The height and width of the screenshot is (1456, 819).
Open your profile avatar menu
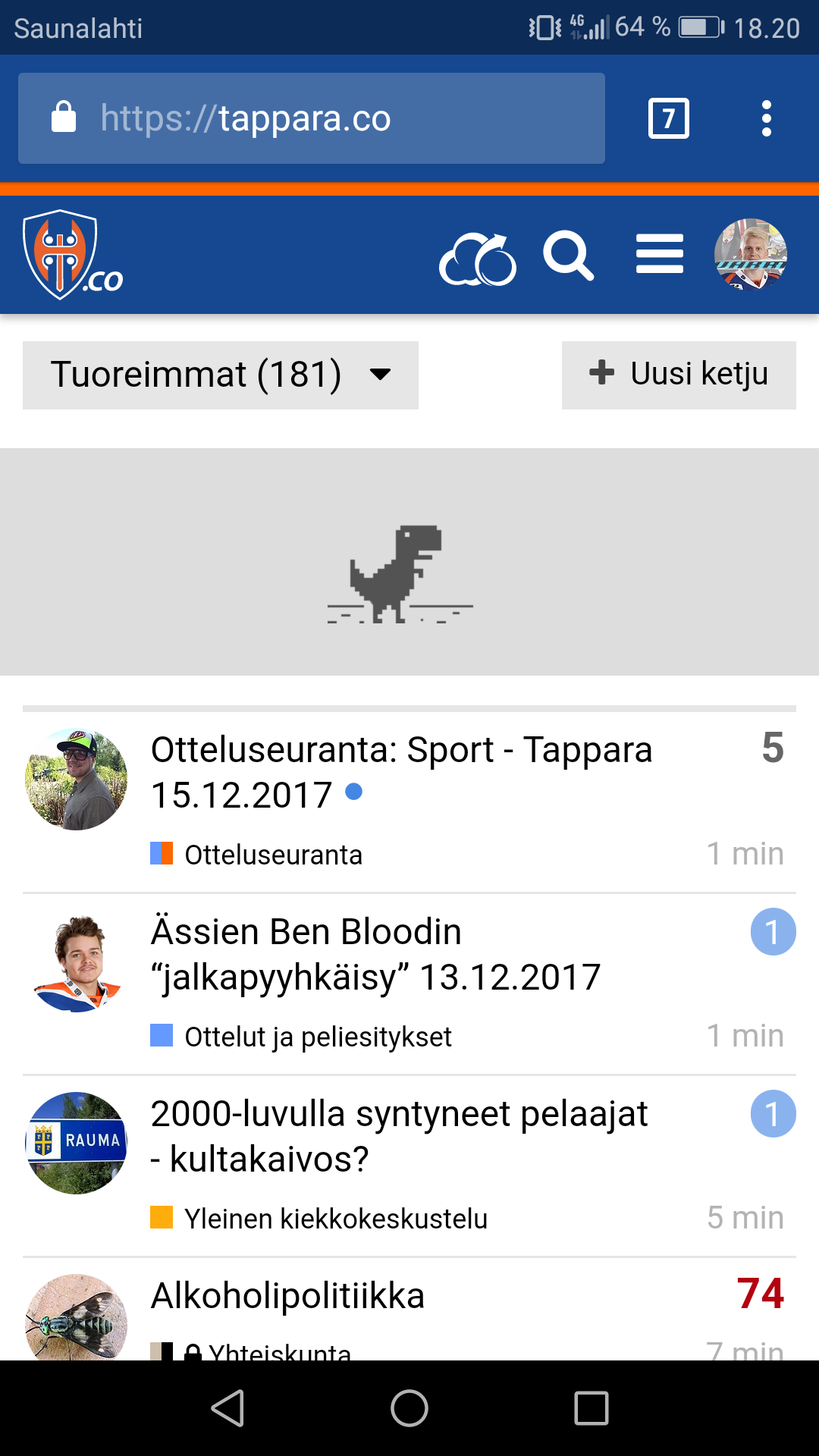tap(751, 255)
